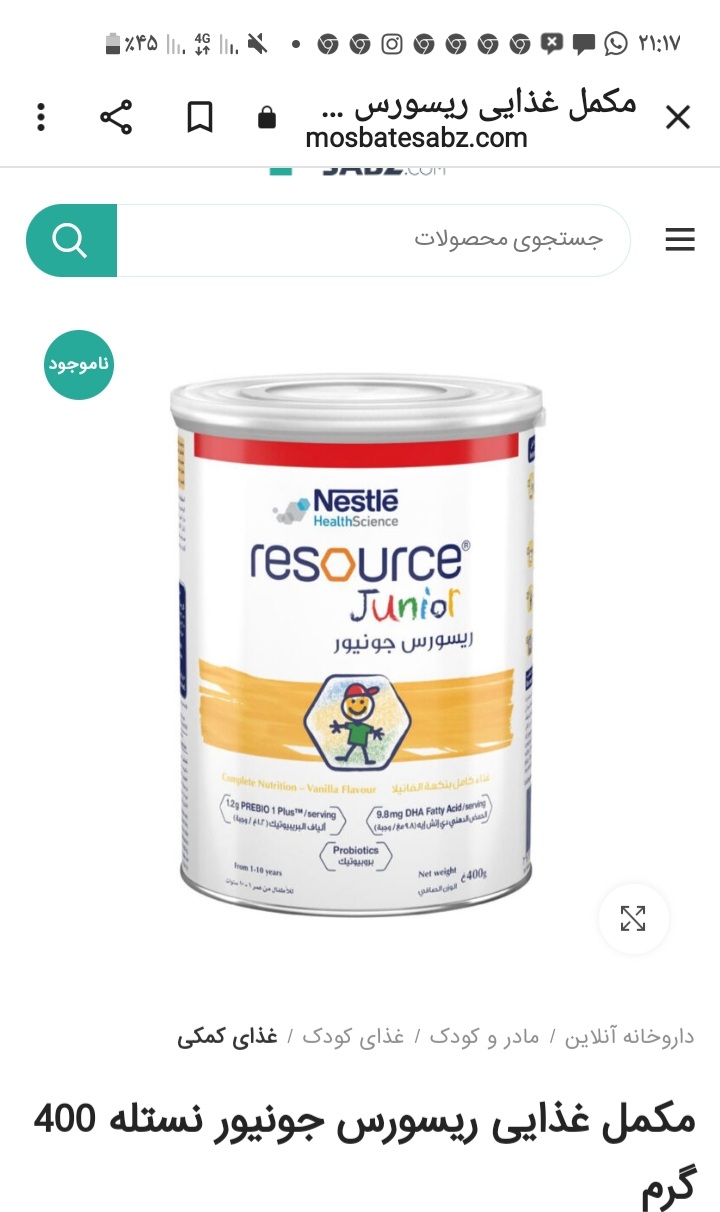Share this product page
720x1212 pixels.
[116, 117]
